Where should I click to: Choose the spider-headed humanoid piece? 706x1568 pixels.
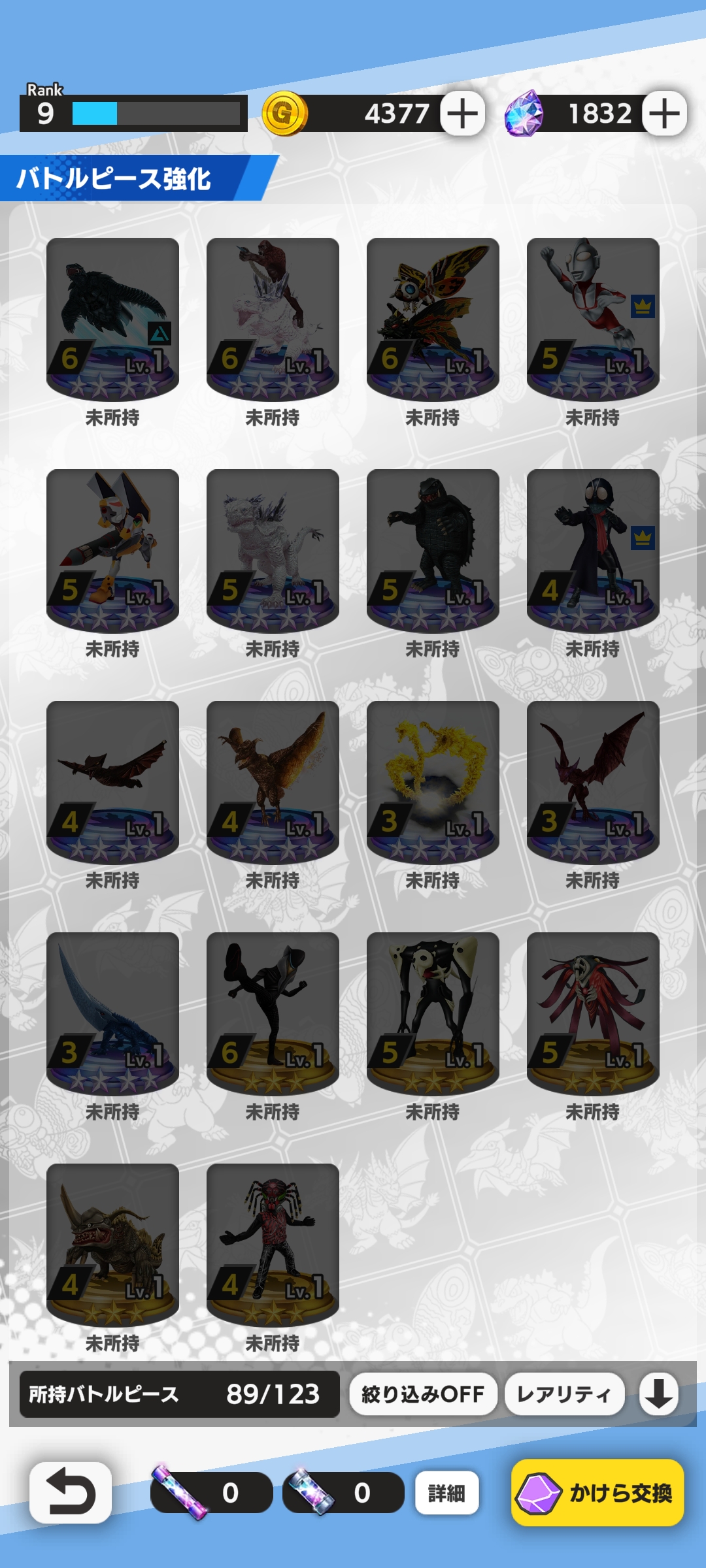(273, 1244)
